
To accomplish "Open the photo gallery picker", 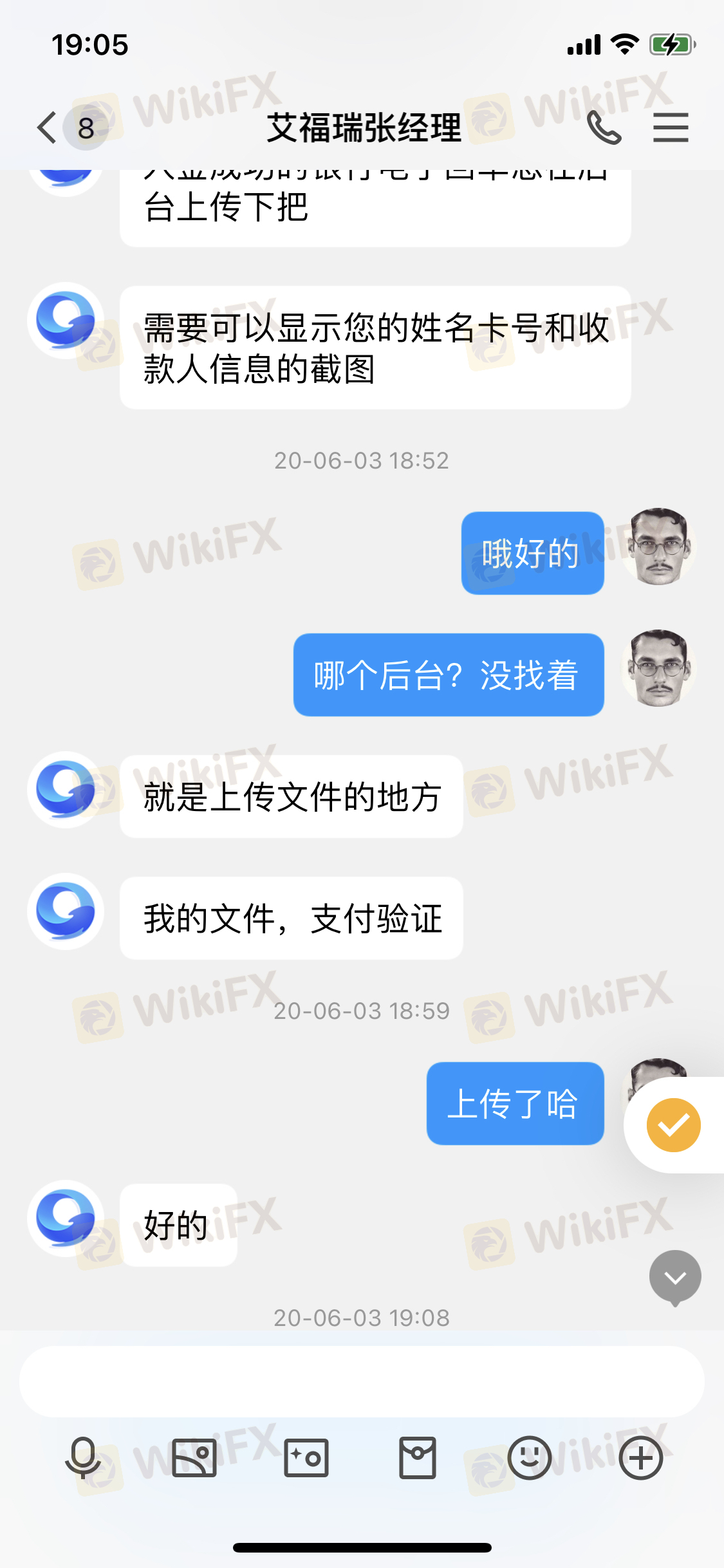I will 194,1458.
